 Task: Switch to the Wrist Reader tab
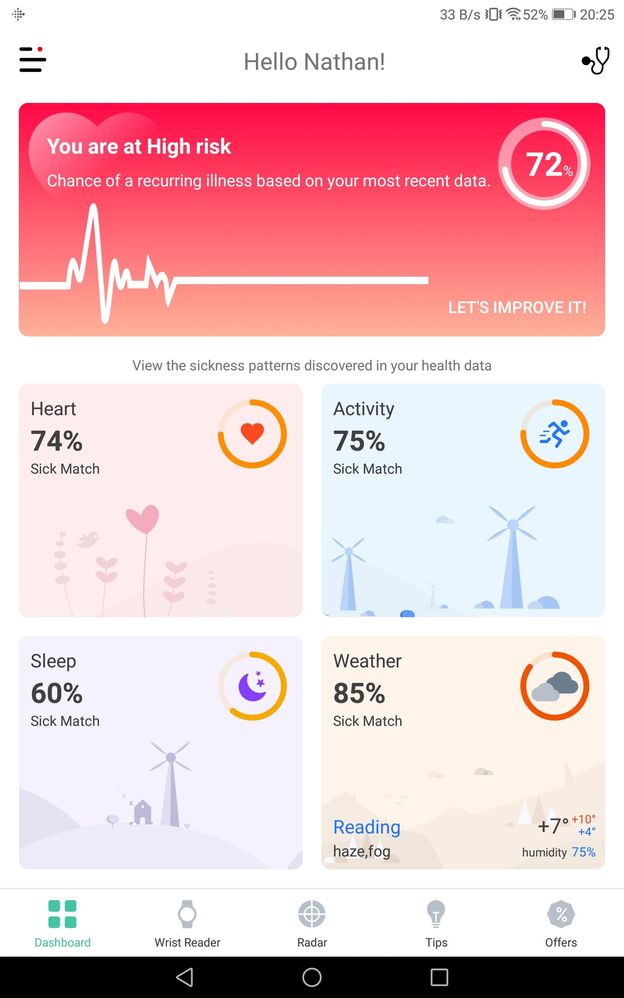[x=187, y=924]
